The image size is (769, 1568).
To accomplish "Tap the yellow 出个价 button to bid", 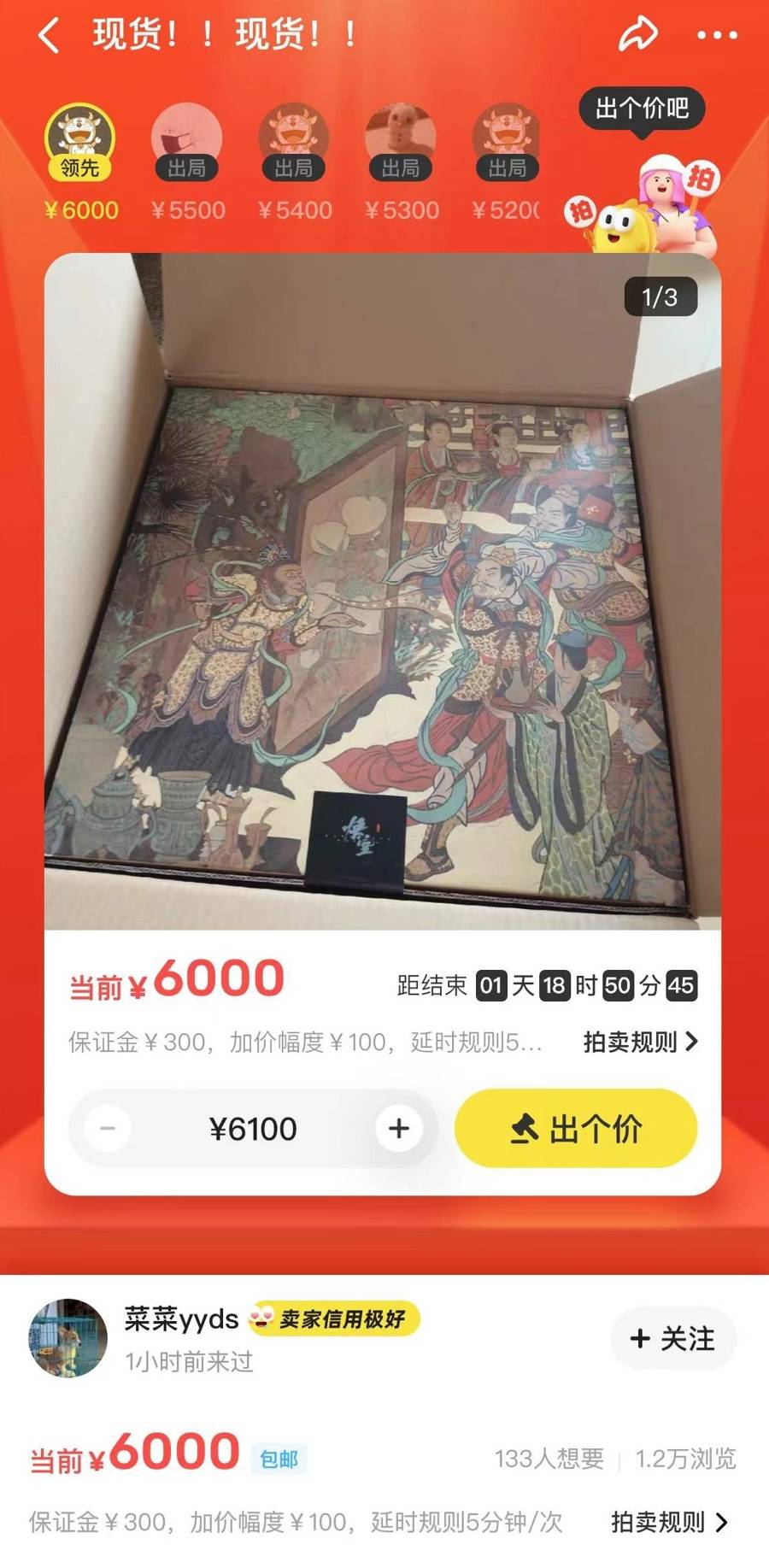I will click(576, 1129).
